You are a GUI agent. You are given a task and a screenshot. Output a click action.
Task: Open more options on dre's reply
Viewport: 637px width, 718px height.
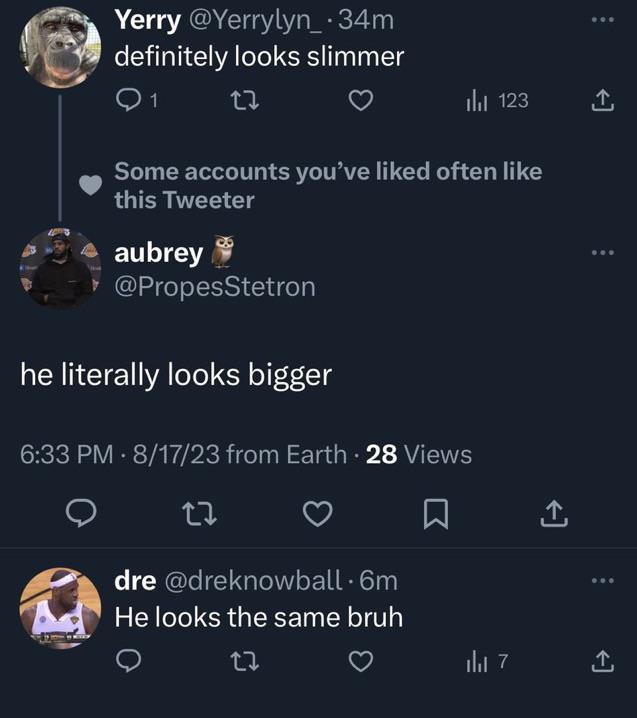pos(600,581)
